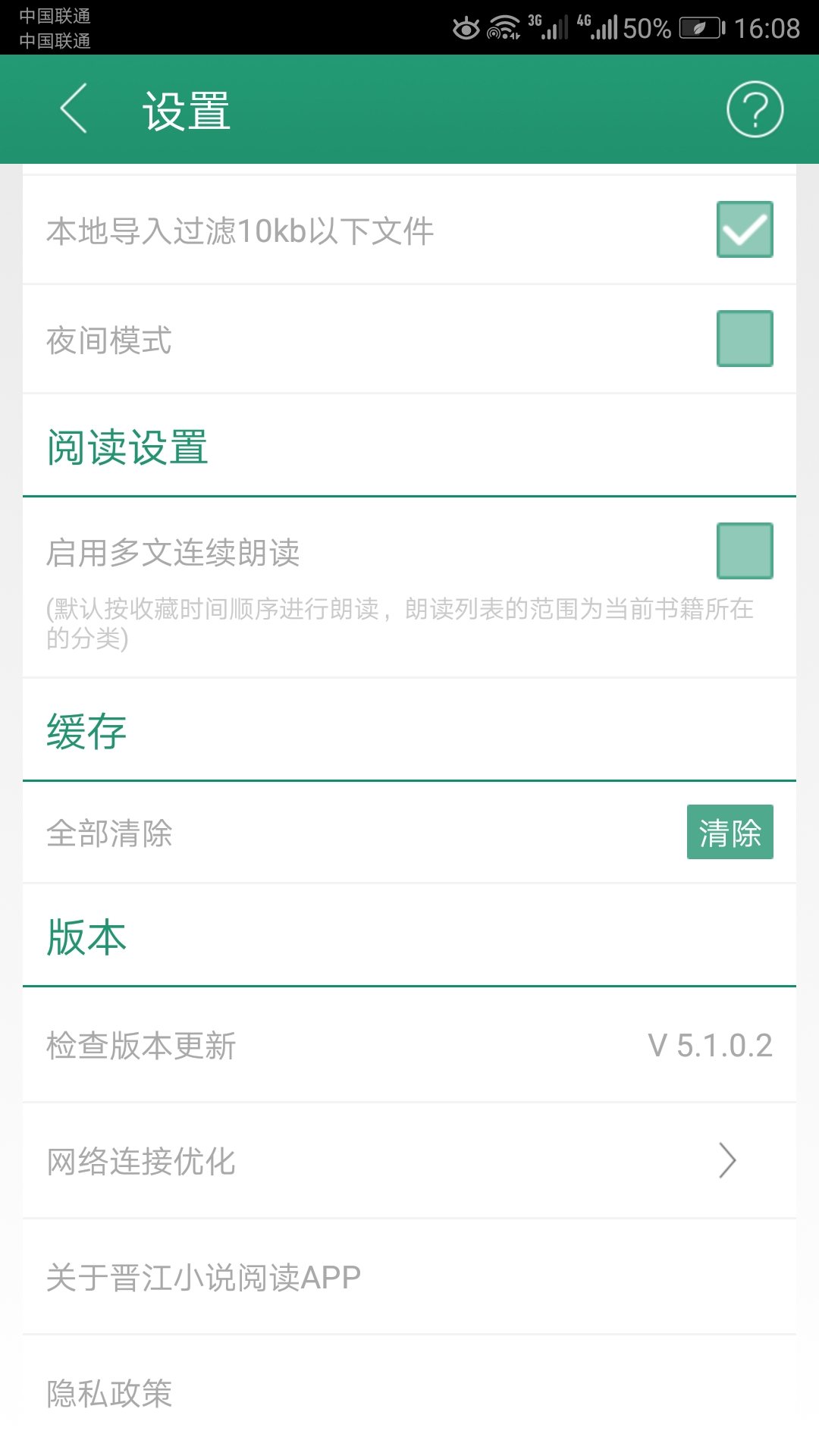The width and height of the screenshot is (819, 1456).
Task: Open the help question mark icon
Action: 755,109
